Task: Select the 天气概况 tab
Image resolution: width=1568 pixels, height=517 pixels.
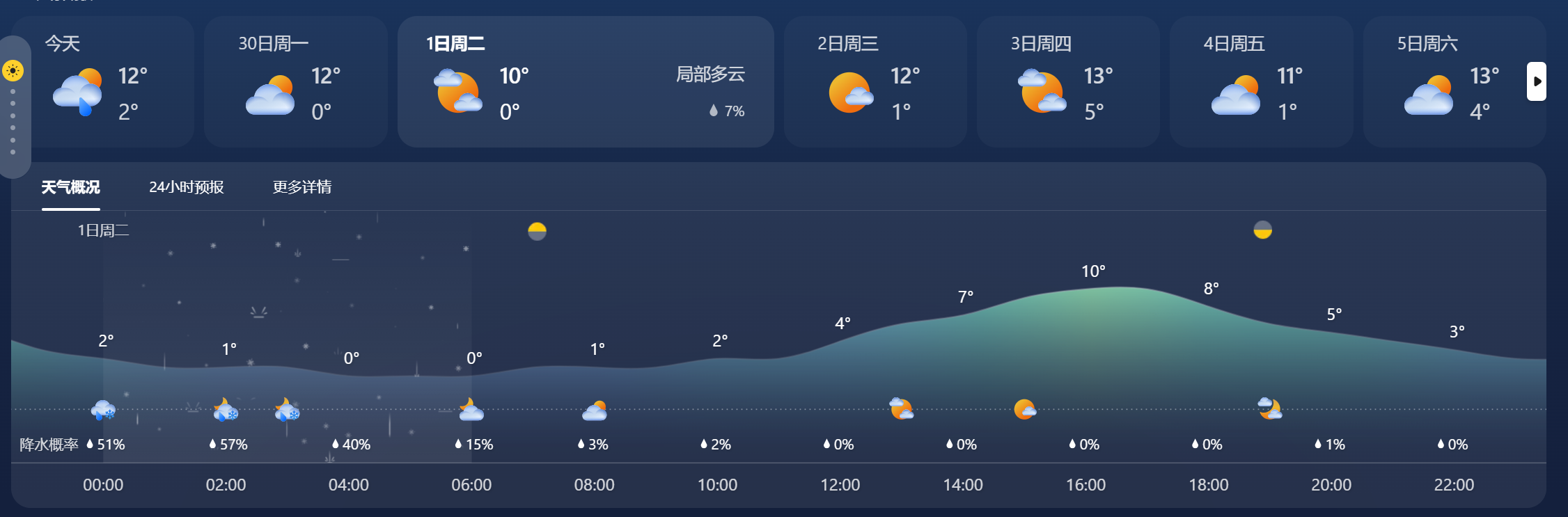Action: [x=70, y=187]
